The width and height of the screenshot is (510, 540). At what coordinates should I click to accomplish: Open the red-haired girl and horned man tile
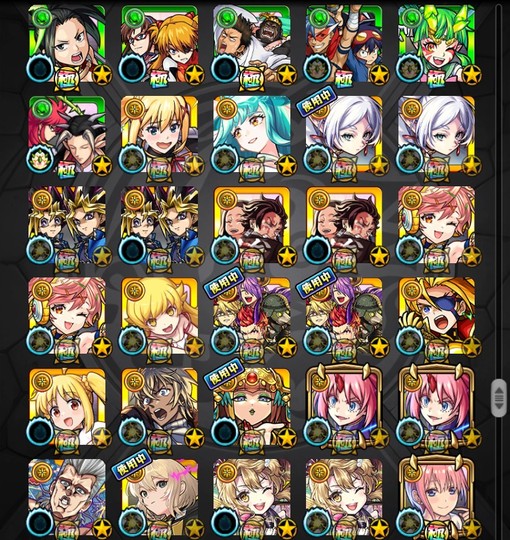tap(67, 135)
